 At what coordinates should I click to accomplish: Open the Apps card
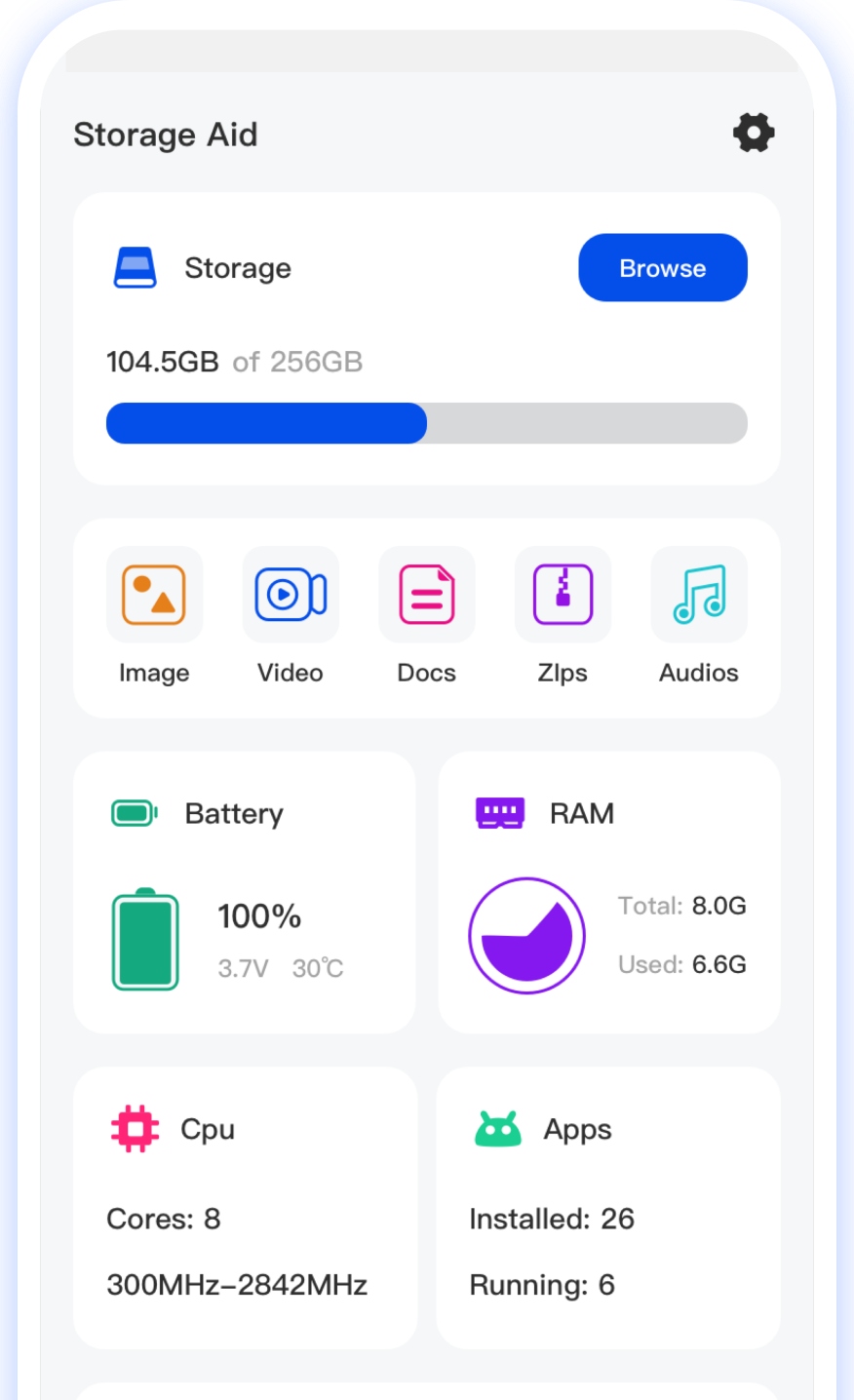coord(609,1207)
